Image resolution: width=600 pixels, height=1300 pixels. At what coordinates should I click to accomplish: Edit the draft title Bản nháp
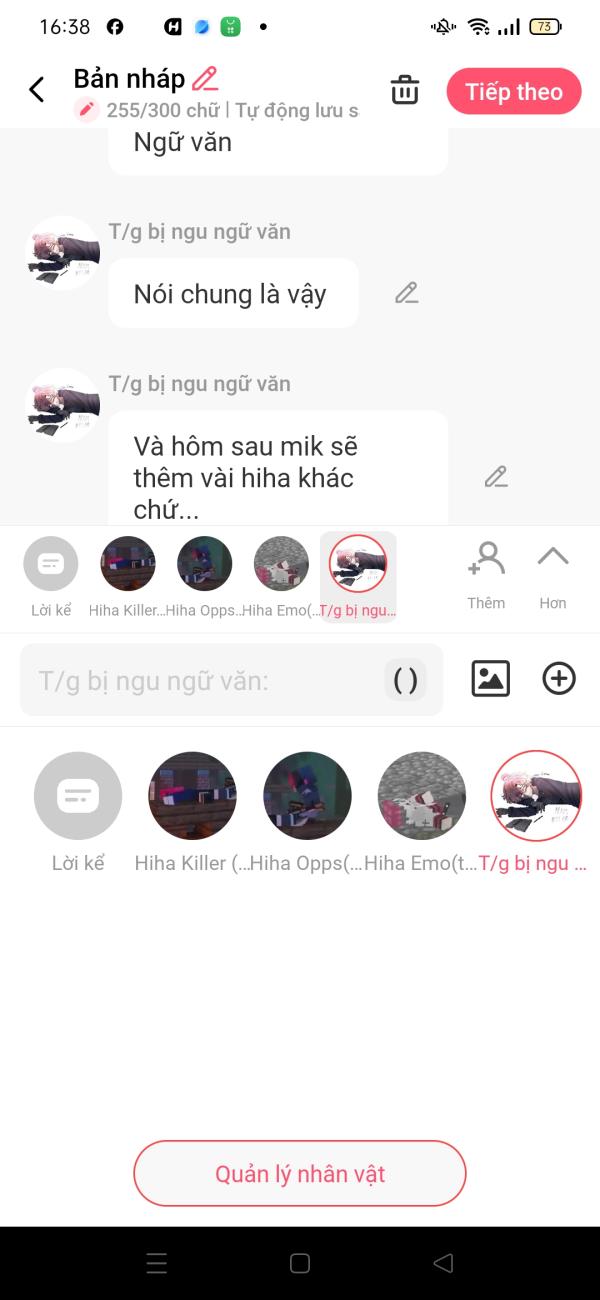[205, 79]
